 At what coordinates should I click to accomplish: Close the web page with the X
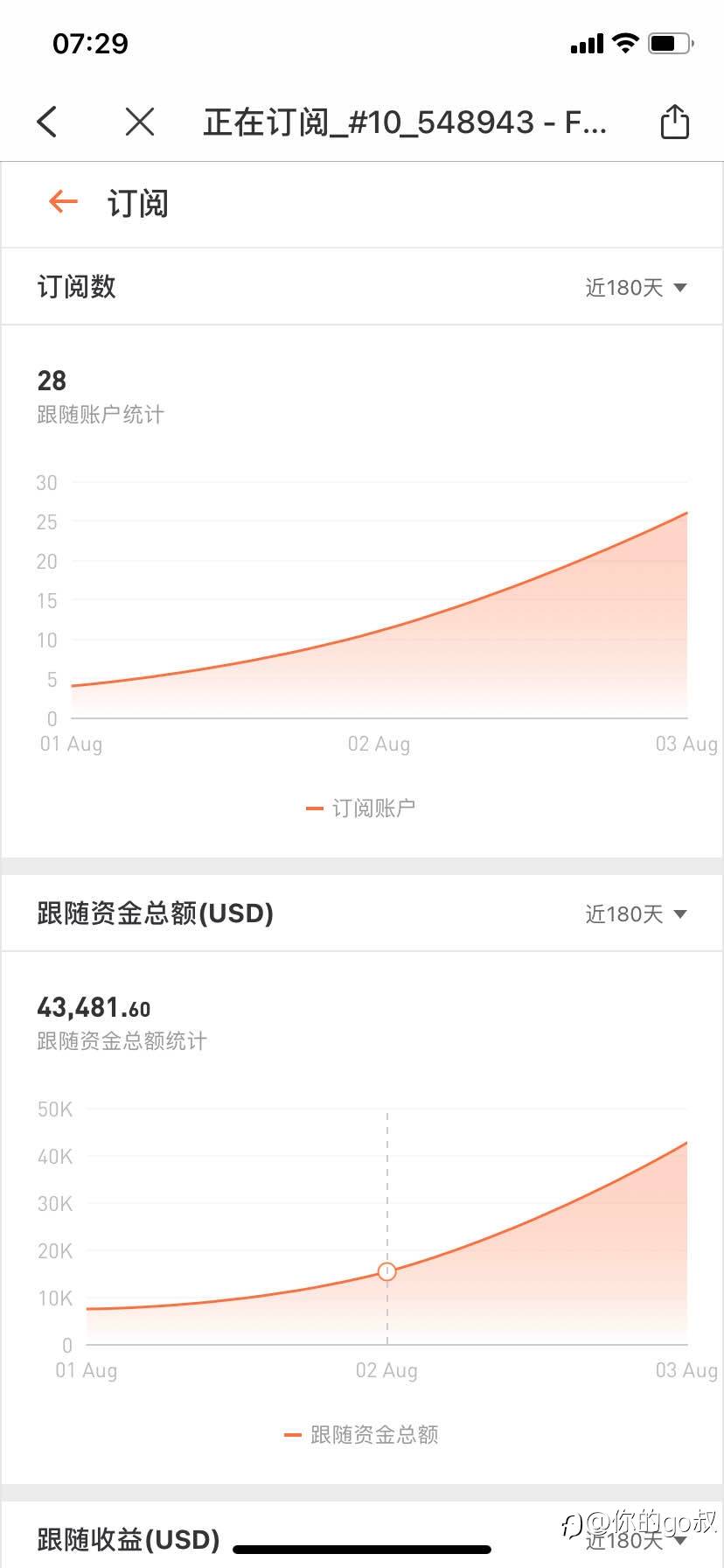coord(140,122)
